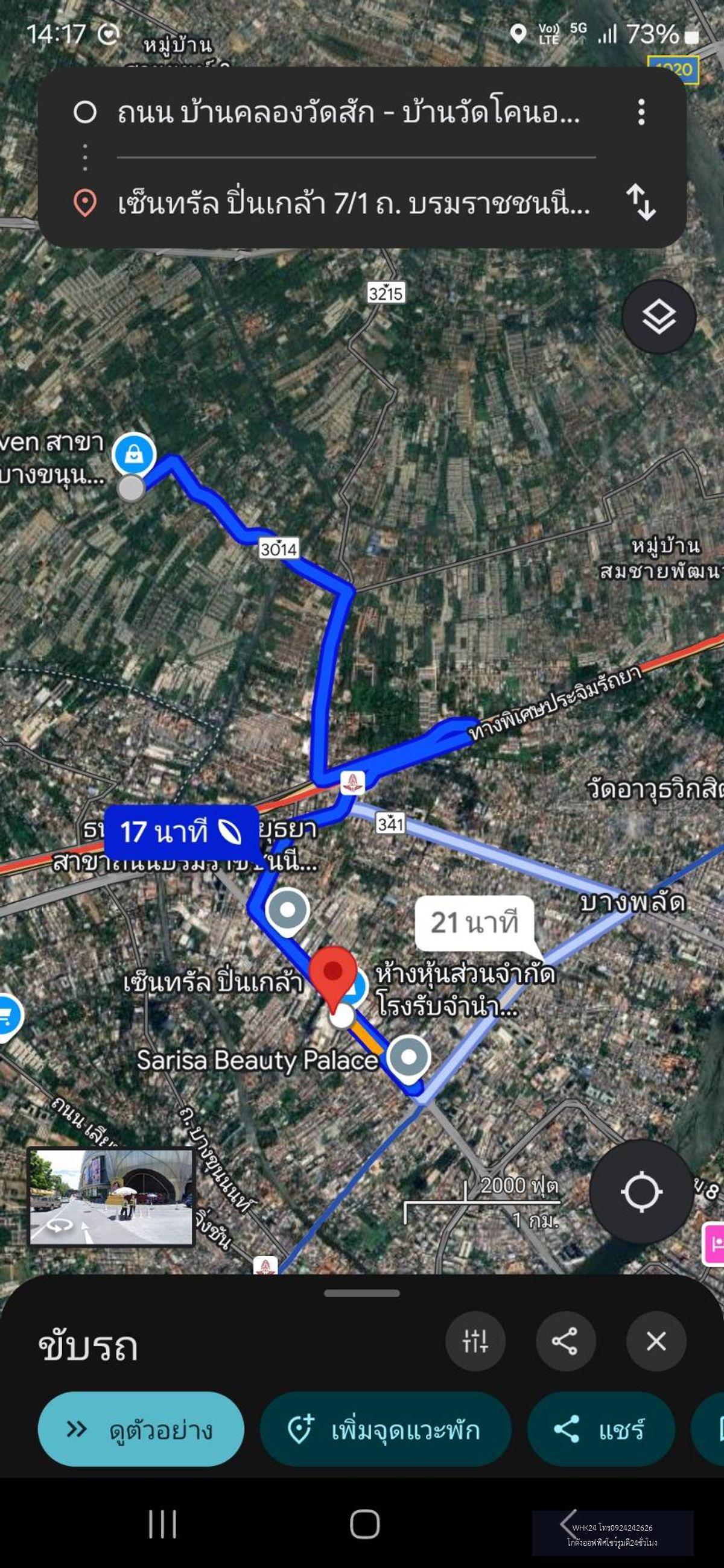Image resolution: width=724 pixels, height=1568 pixels.
Task: Open the 7-Eleven shopping marker
Action: tap(134, 454)
